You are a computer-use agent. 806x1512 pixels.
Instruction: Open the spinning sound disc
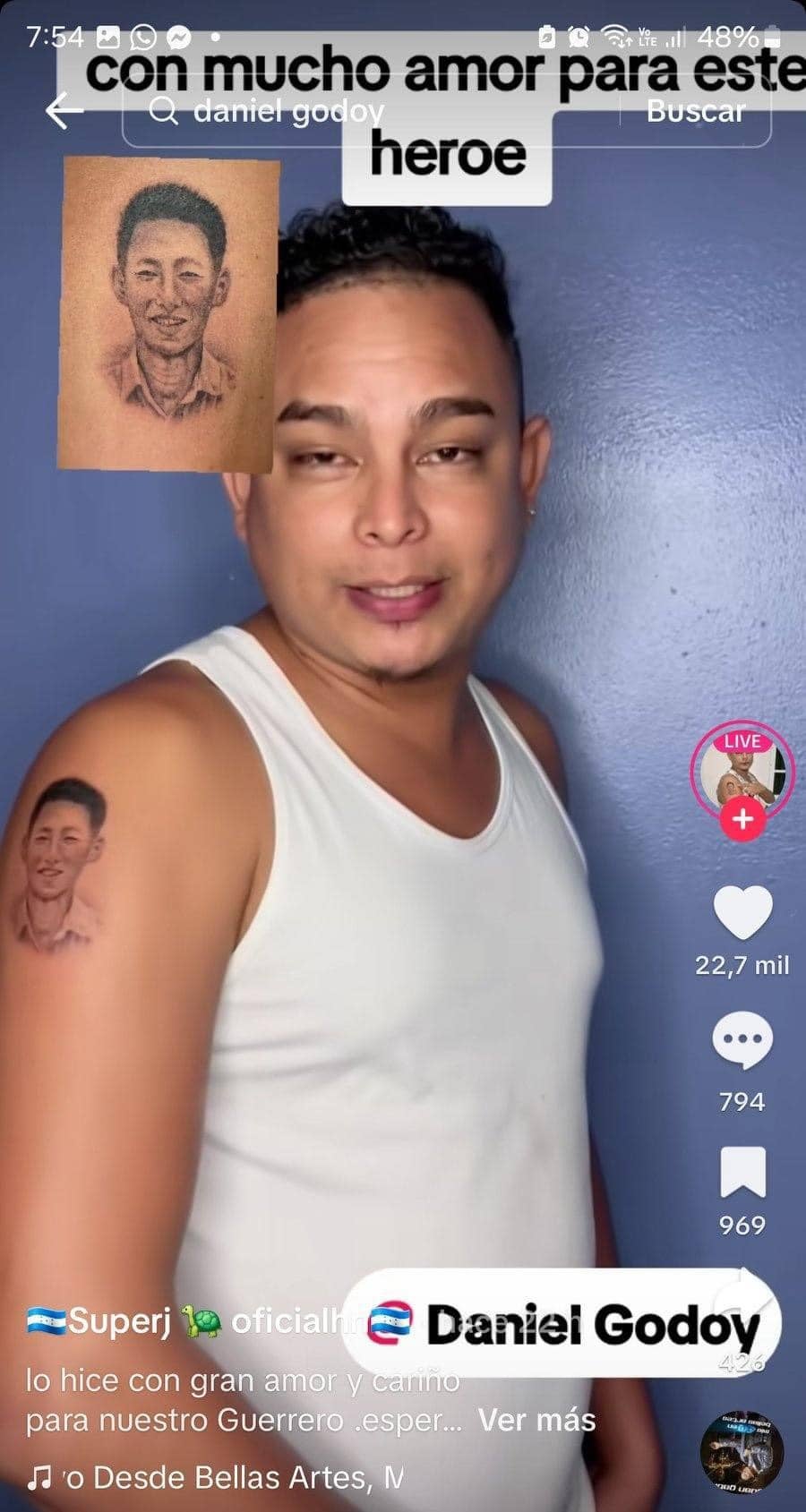coord(742,1451)
